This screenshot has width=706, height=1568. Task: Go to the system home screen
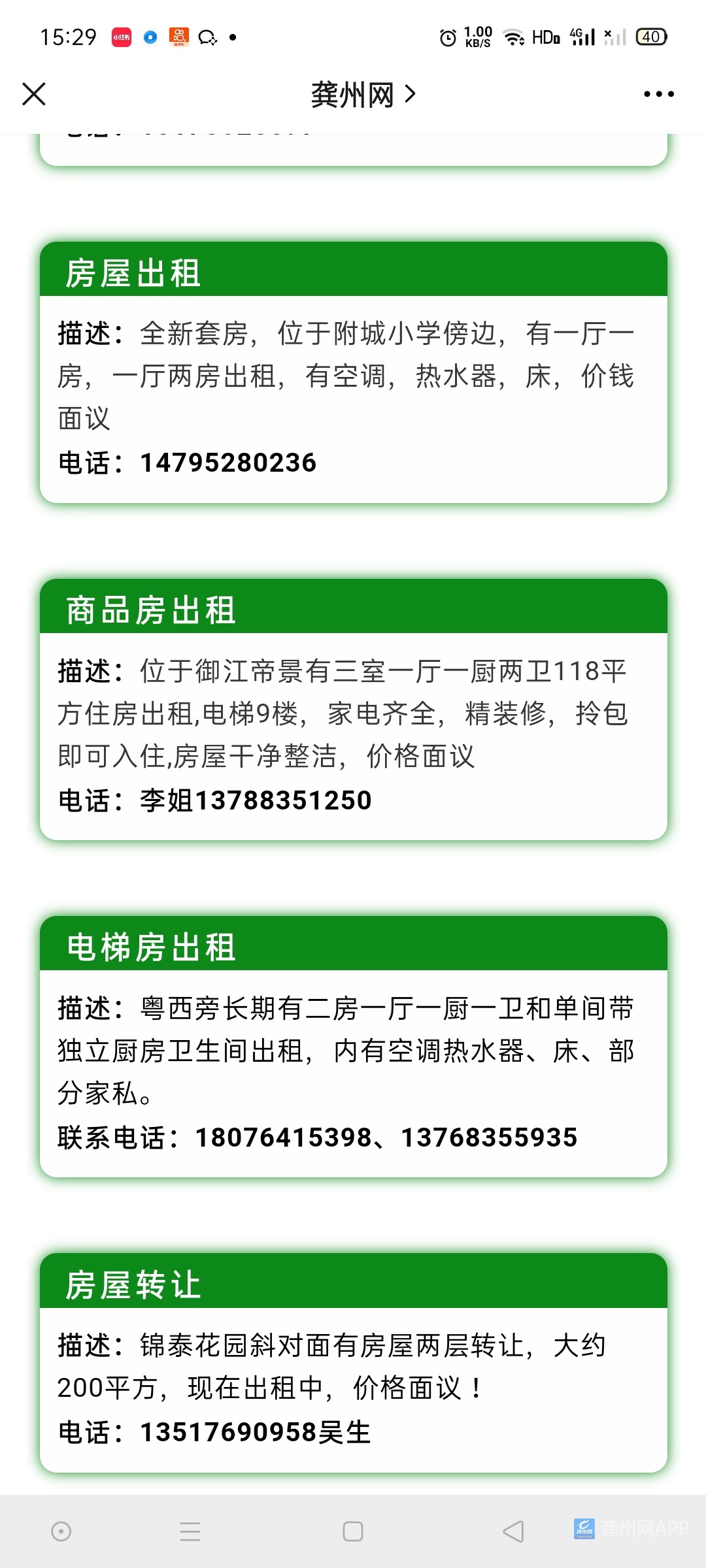point(353,1531)
